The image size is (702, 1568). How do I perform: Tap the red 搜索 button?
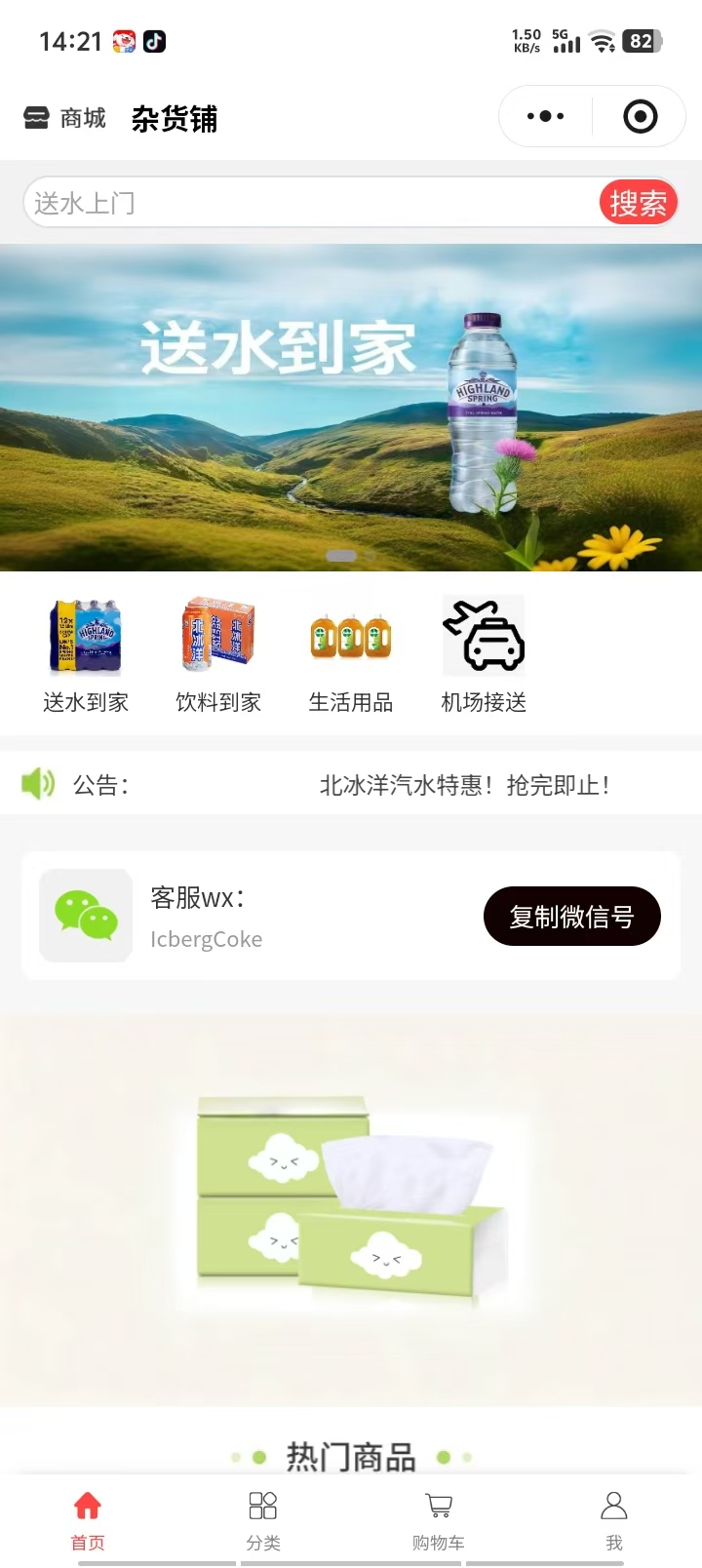click(x=638, y=203)
